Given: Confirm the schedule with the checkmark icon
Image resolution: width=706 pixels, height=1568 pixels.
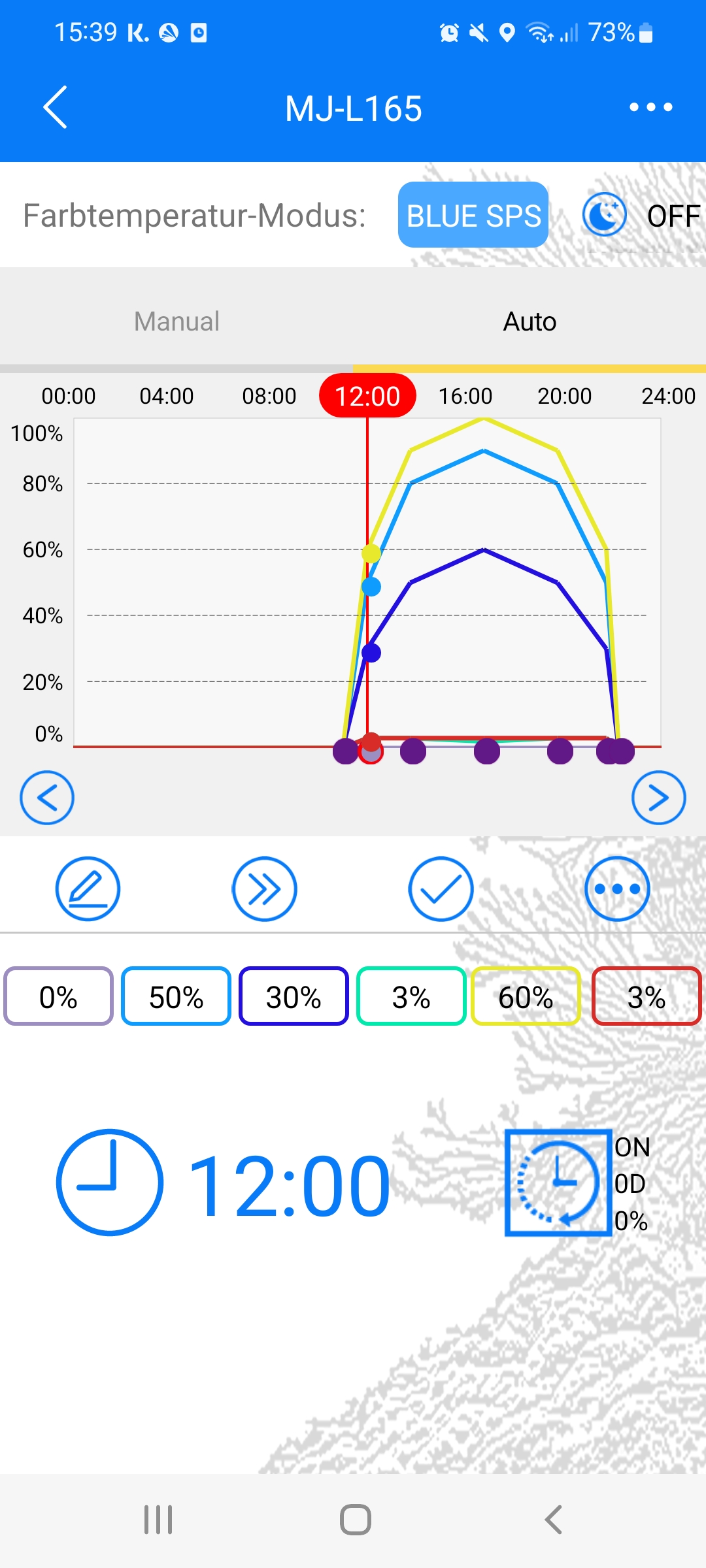Looking at the screenshot, I should click(x=441, y=889).
